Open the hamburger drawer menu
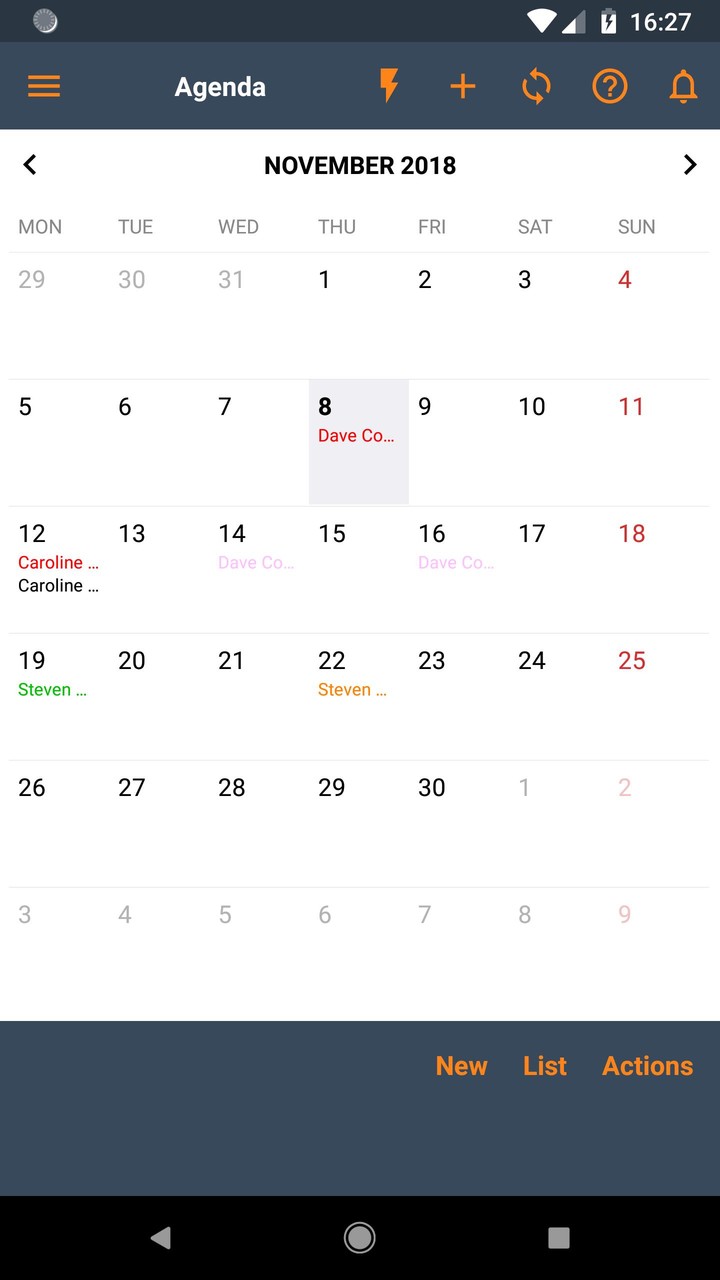 (44, 87)
